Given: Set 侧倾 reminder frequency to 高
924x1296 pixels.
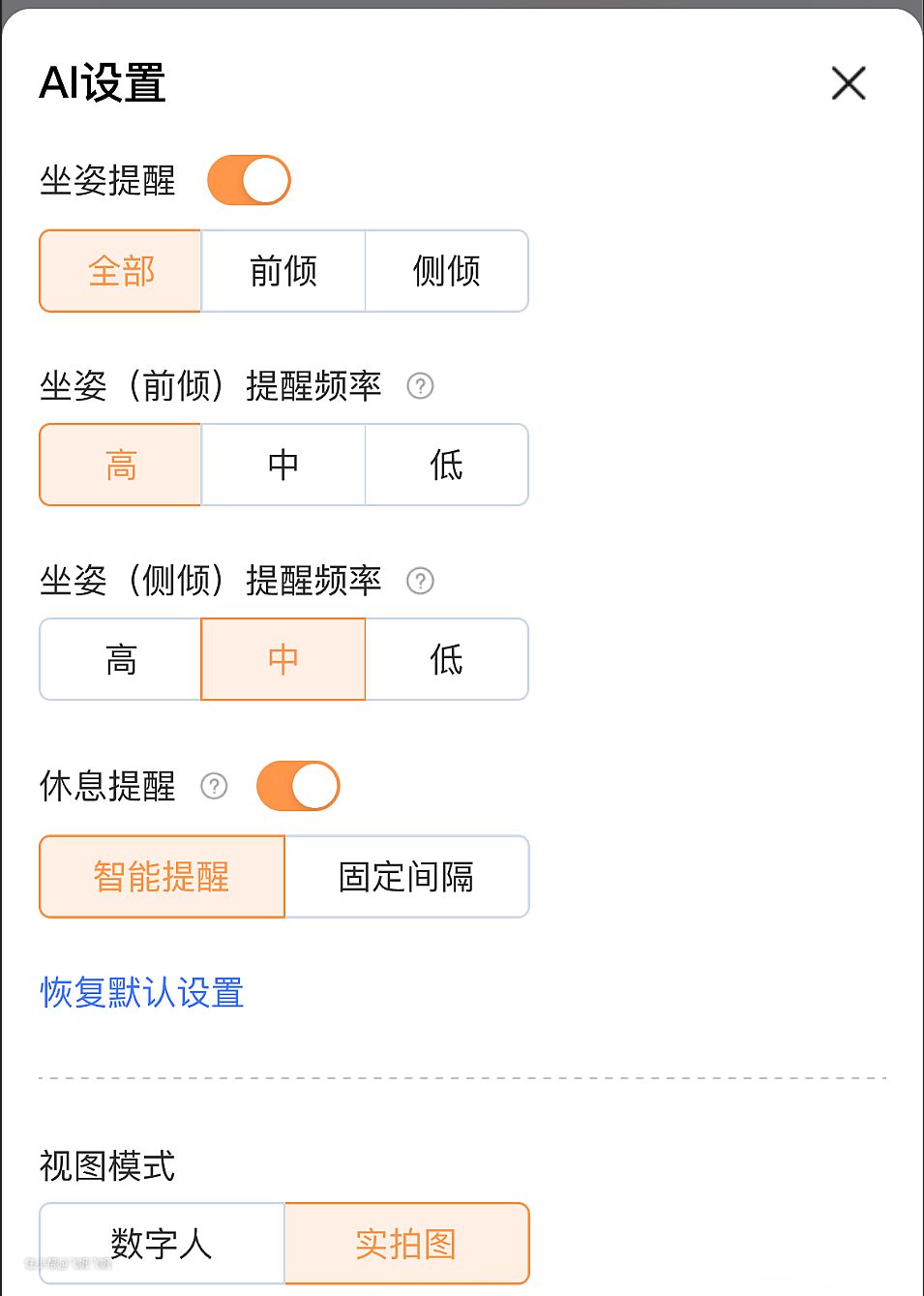Looking at the screenshot, I should click(x=121, y=659).
